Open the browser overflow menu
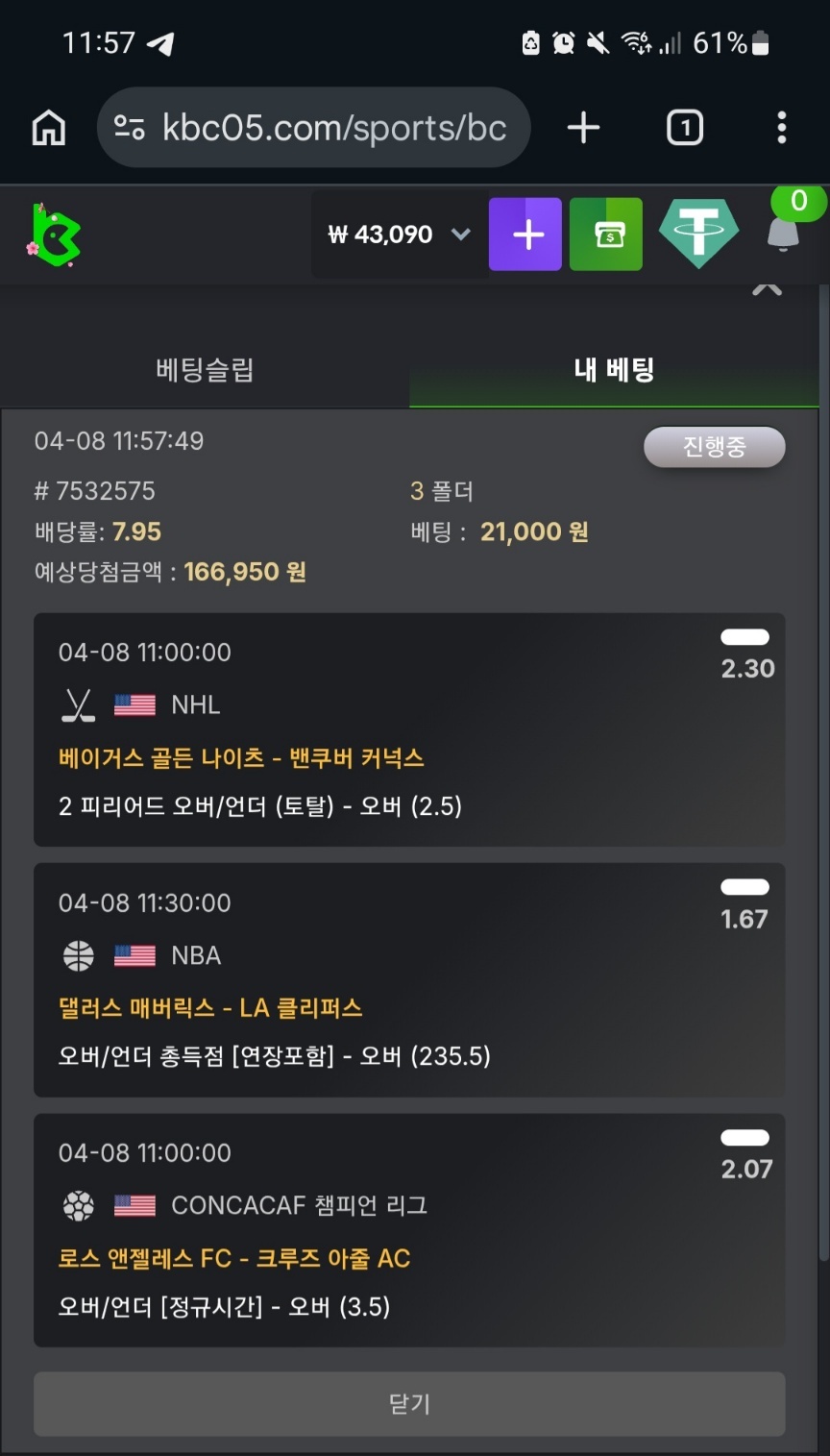Viewport: 830px width, 1456px height. pyautogui.click(x=781, y=128)
